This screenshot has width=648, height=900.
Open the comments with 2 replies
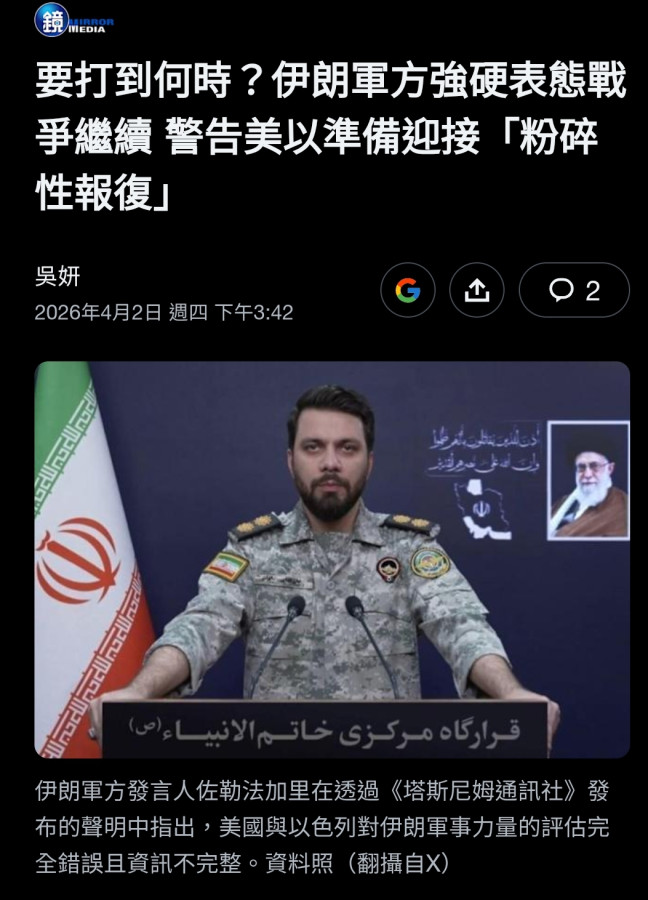[x=574, y=290]
